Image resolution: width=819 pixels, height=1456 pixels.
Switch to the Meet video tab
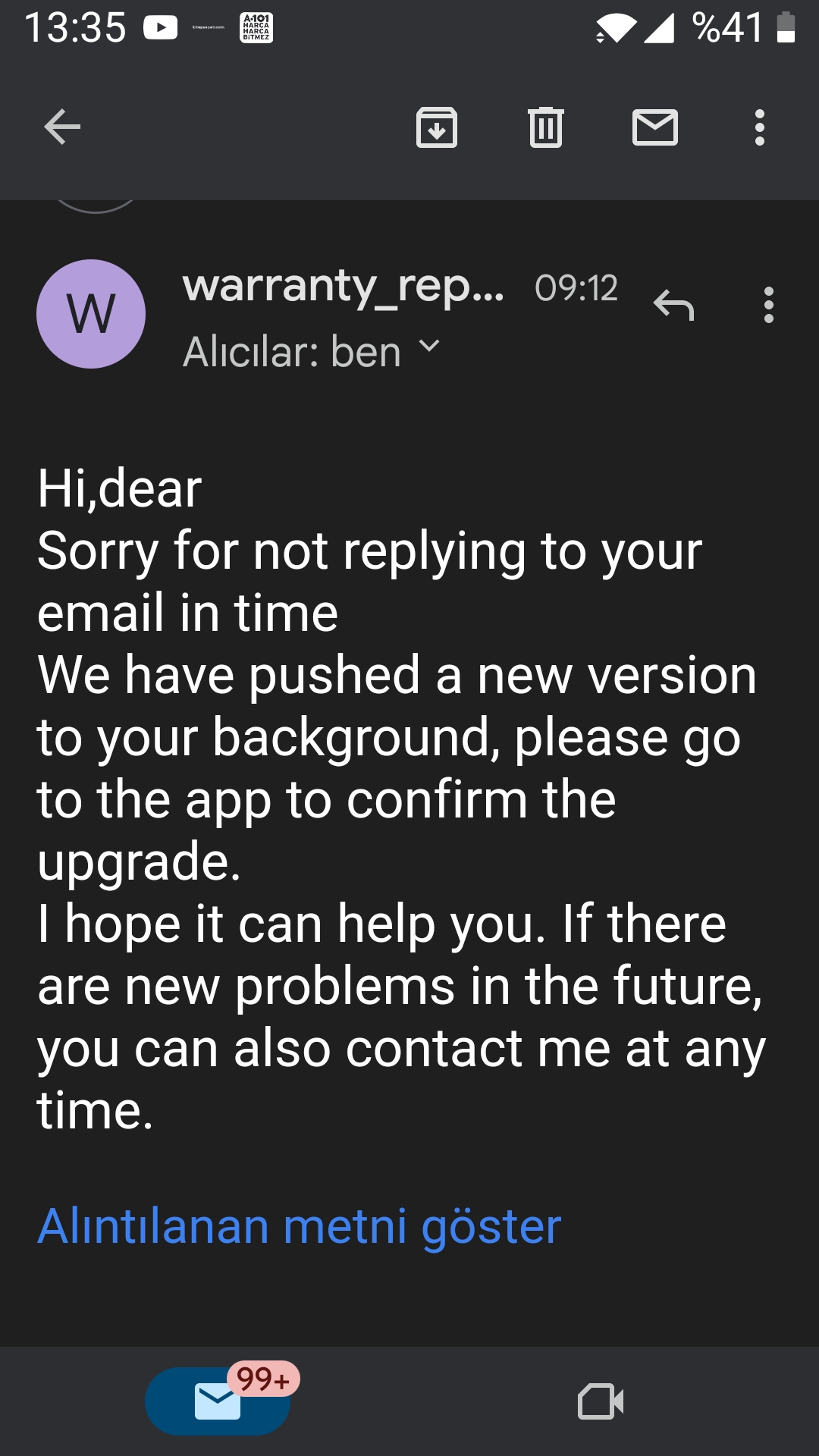pos(601,1401)
